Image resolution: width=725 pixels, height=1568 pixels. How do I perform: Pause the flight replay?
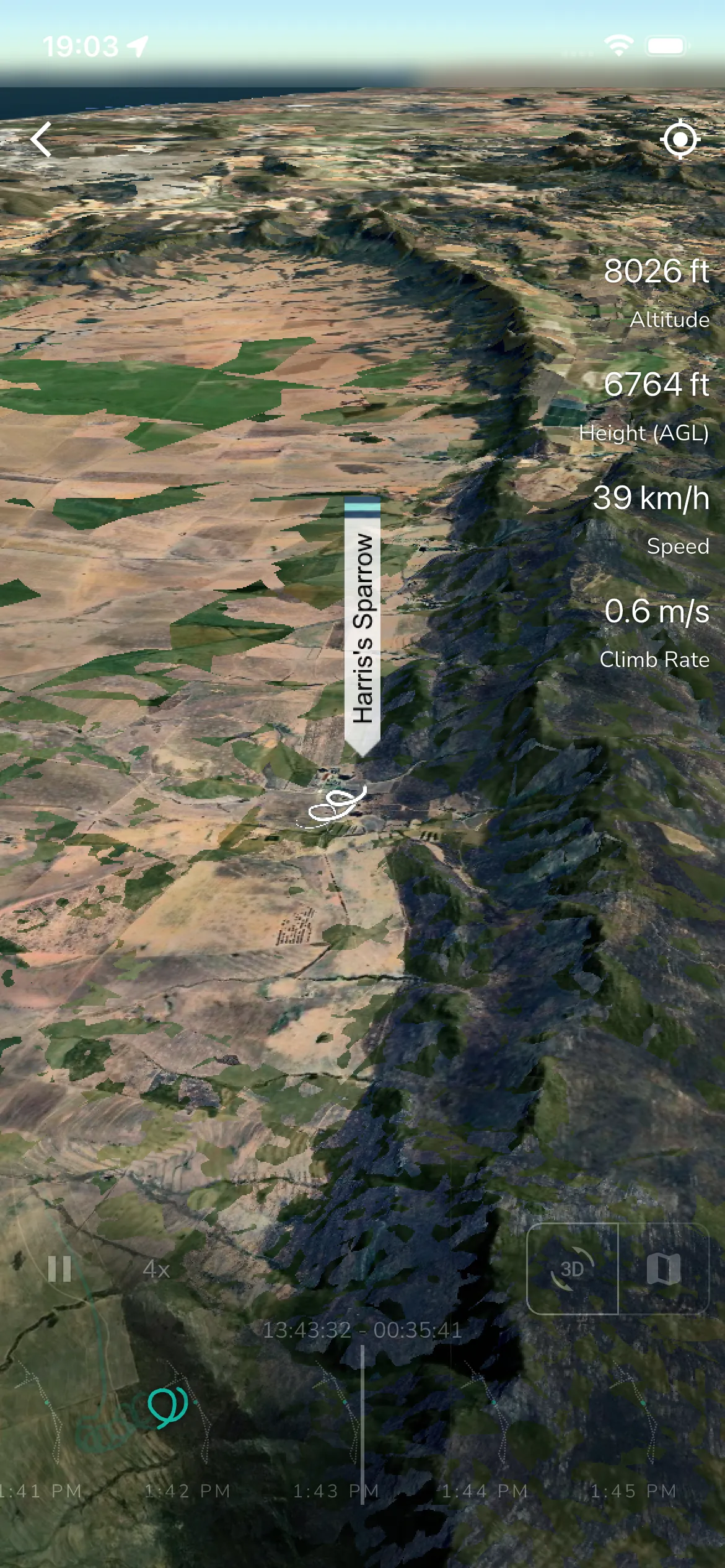59,1269
